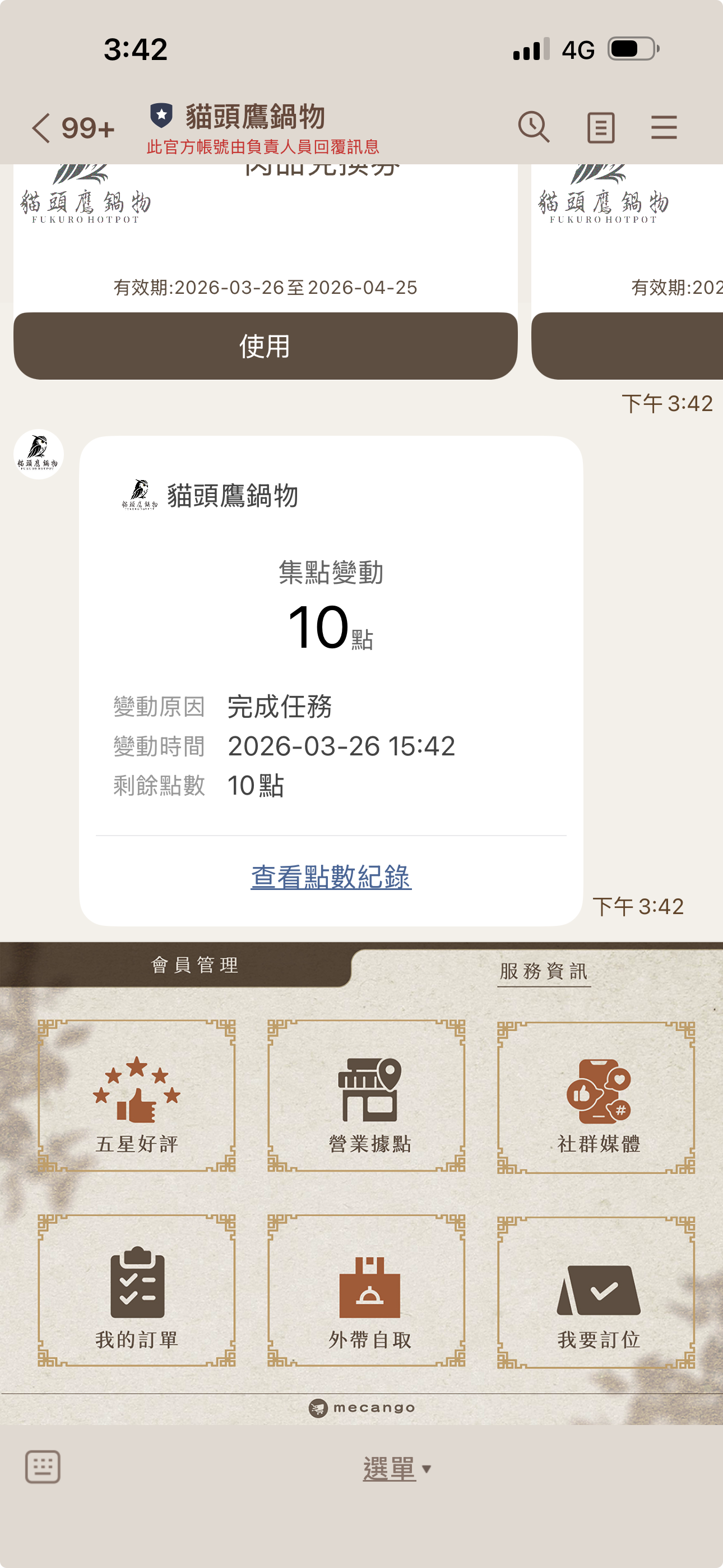Go back to the chat list
The image size is (723, 1568).
point(41,128)
